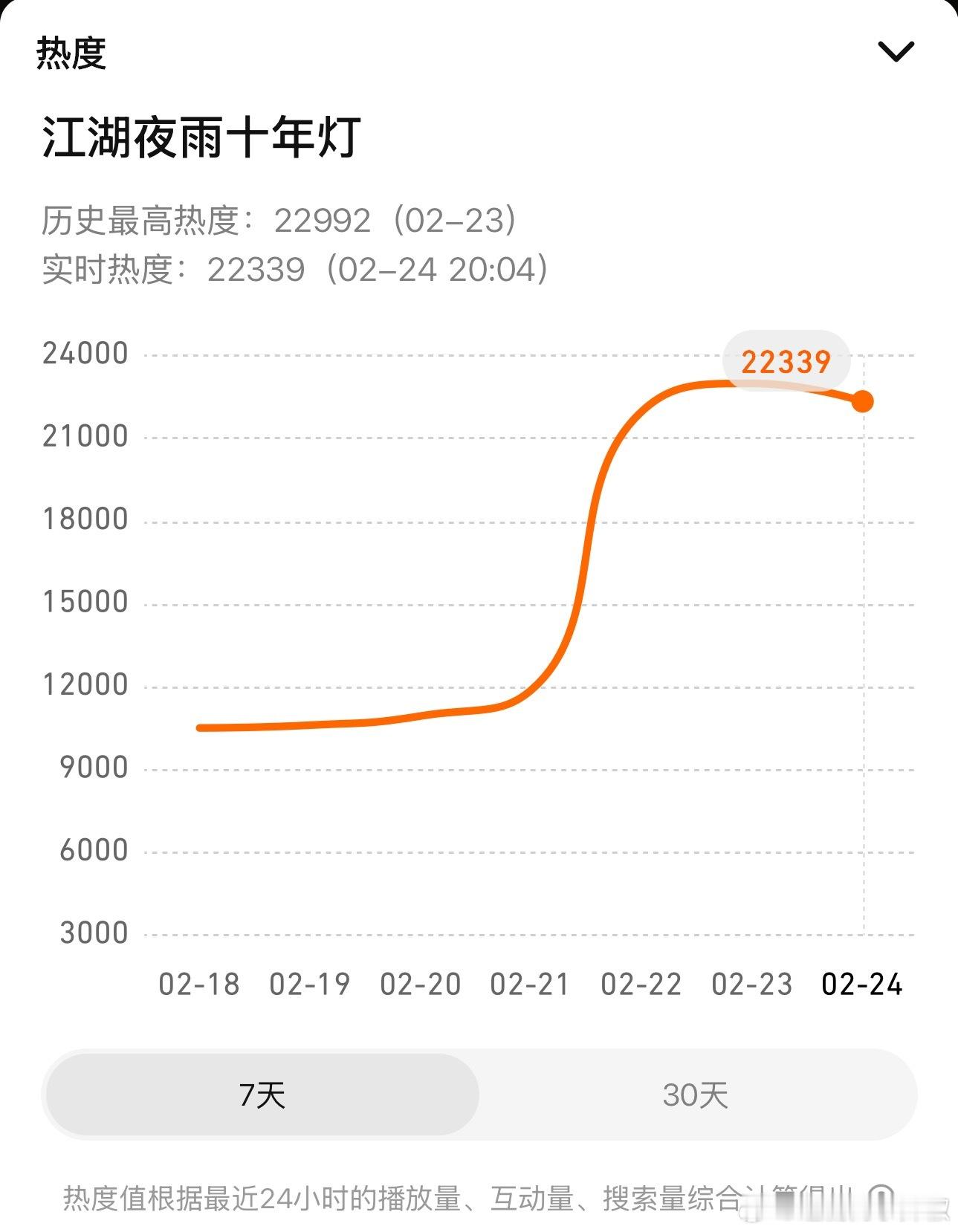Tap the 22339 value bubble

(786, 360)
